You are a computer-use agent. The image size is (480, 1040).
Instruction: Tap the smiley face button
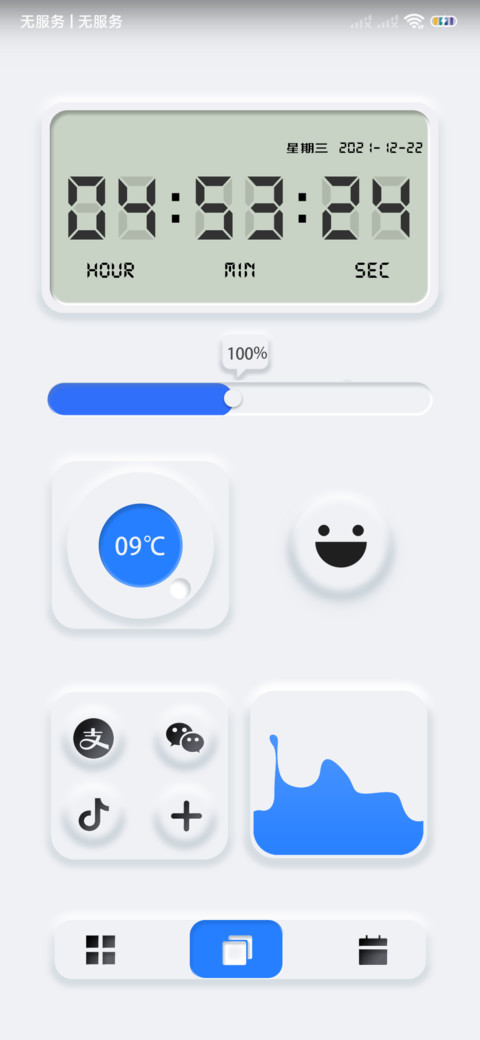(x=341, y=545)
